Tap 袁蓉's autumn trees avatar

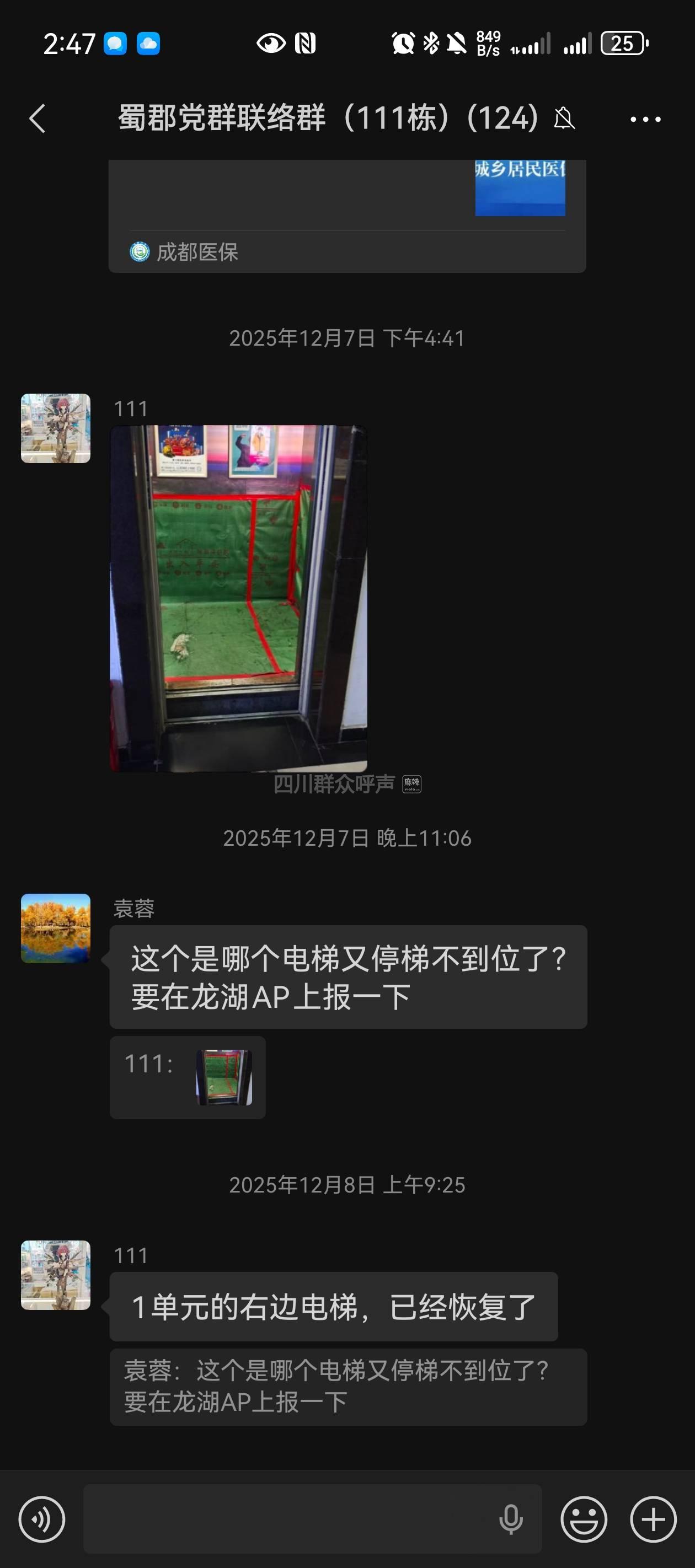coord(55,928)
